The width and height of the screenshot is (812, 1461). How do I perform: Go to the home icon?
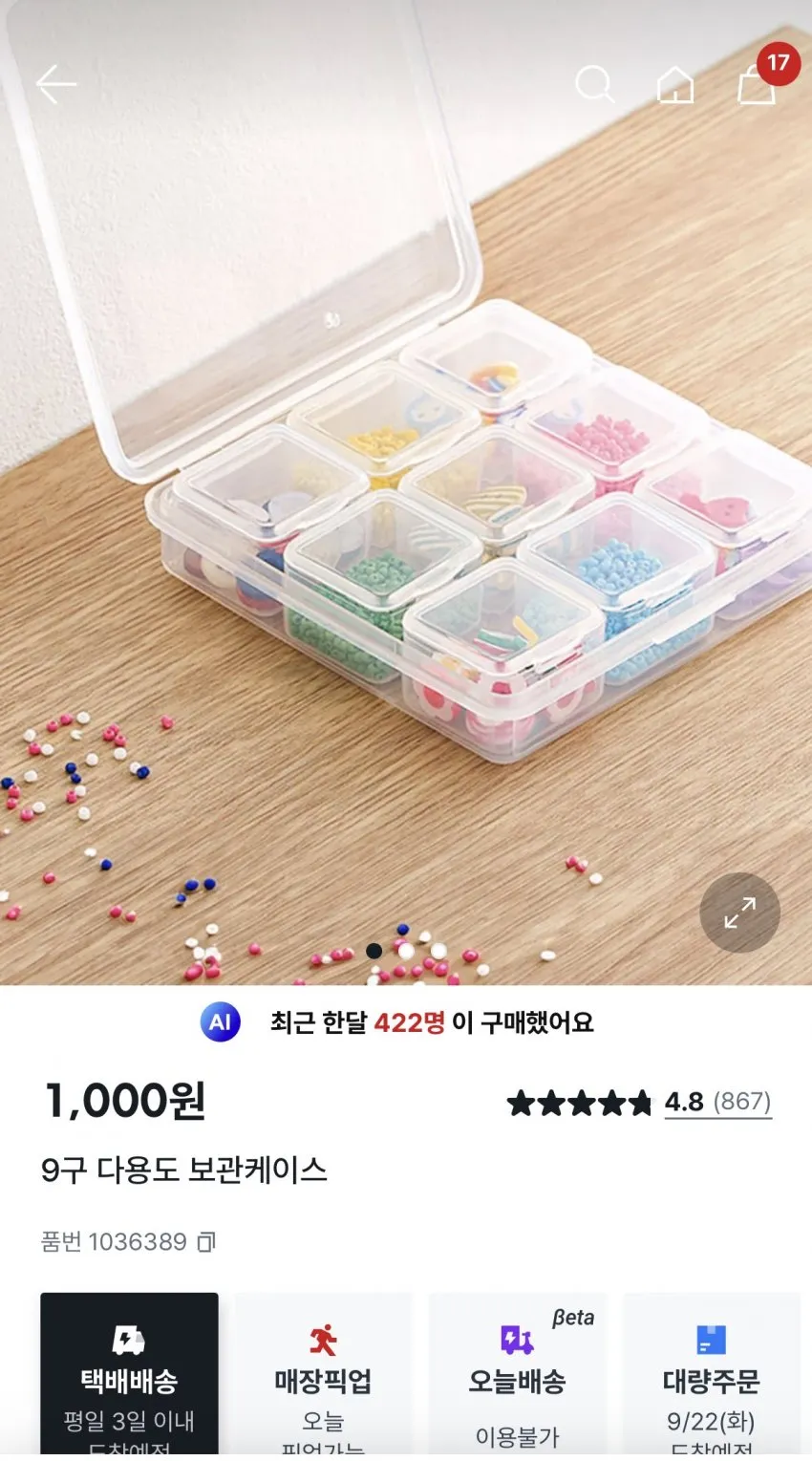tap(675, 84)
